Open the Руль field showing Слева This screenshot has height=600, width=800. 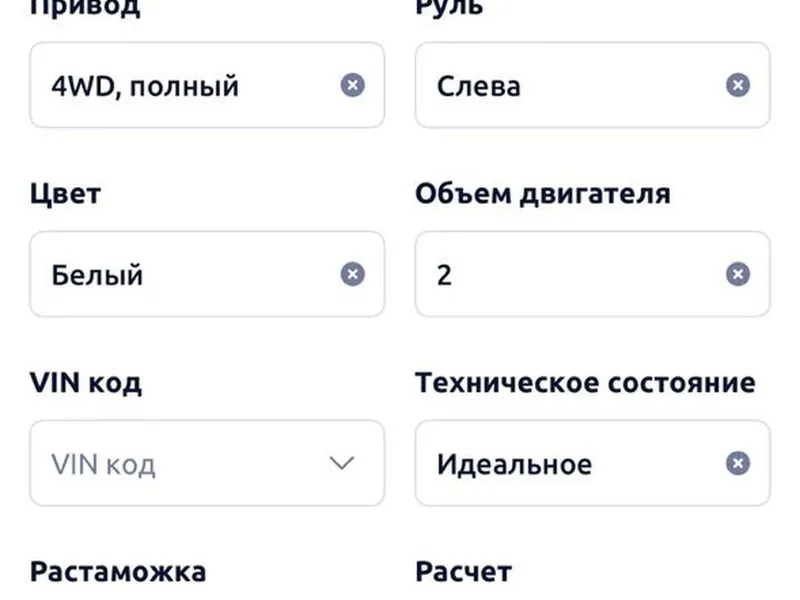coord(560,85)
